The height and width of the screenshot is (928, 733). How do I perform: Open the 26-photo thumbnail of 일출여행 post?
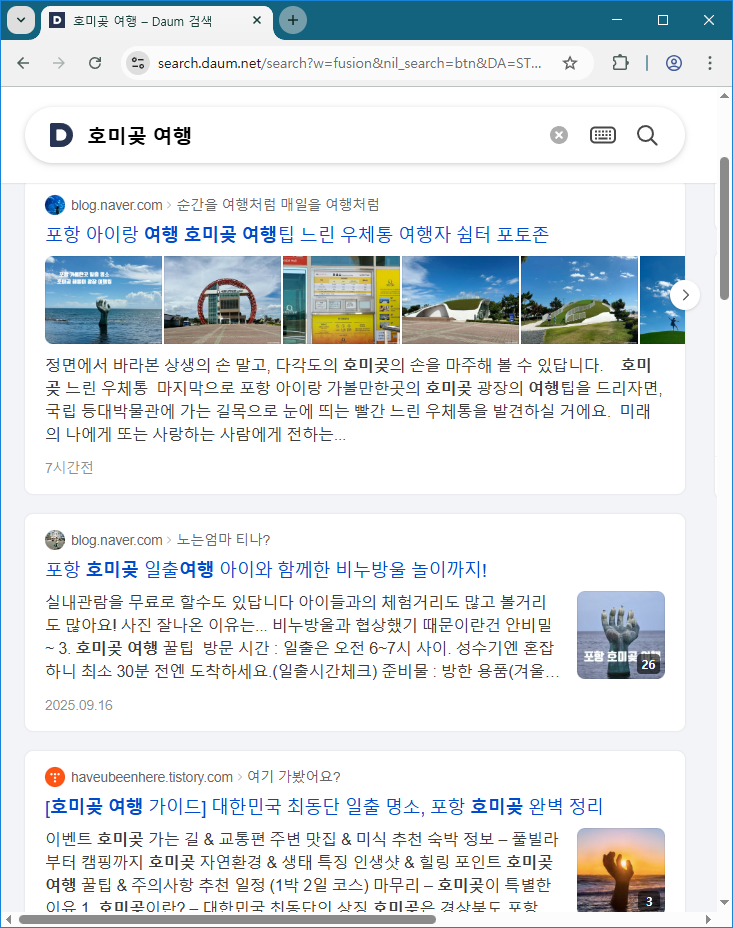coord(620,635)
